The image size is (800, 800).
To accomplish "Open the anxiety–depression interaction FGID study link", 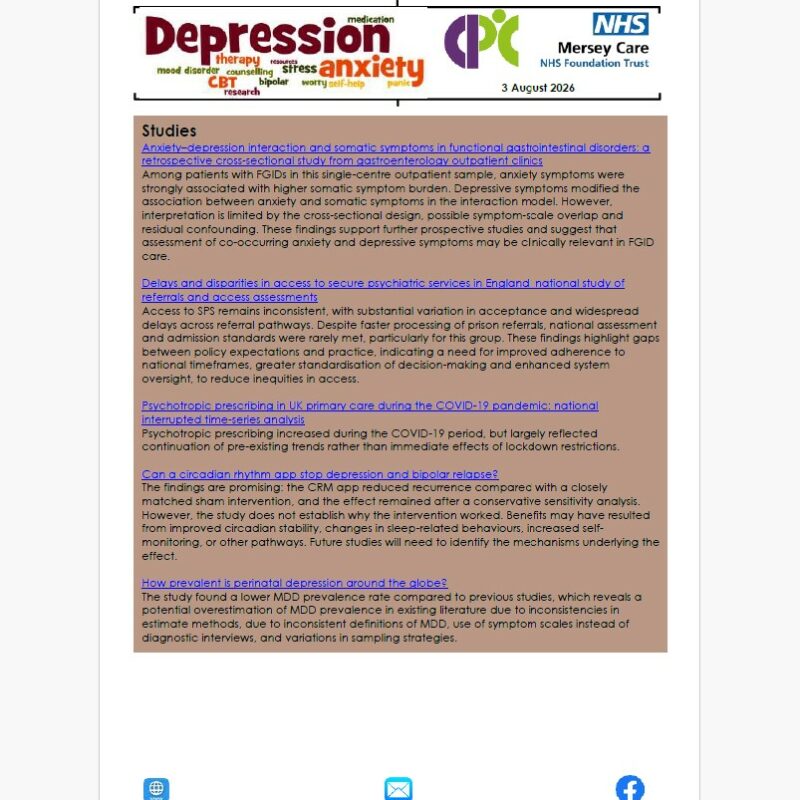I will (x=395, y=154).
